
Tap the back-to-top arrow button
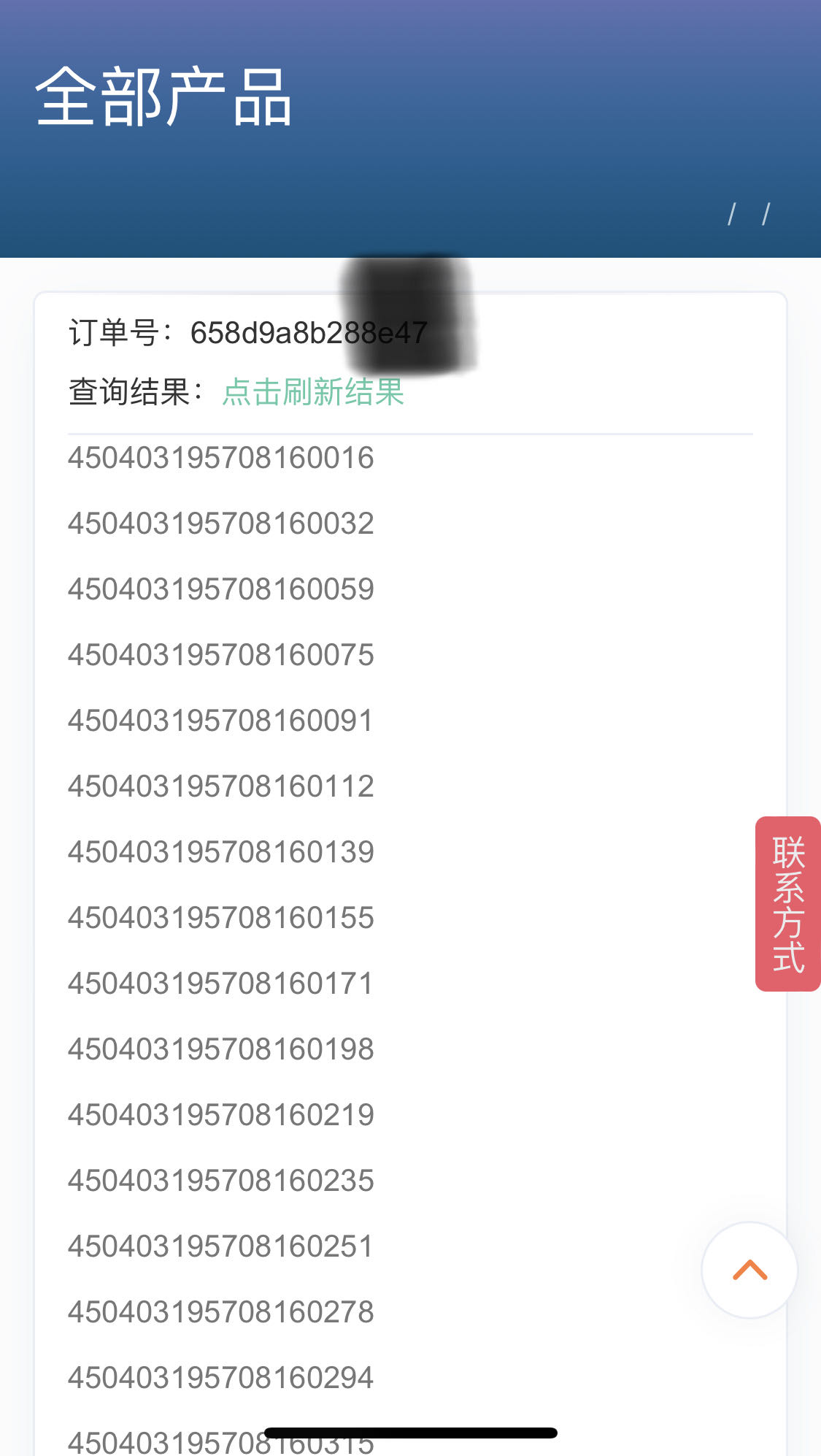749,1271
